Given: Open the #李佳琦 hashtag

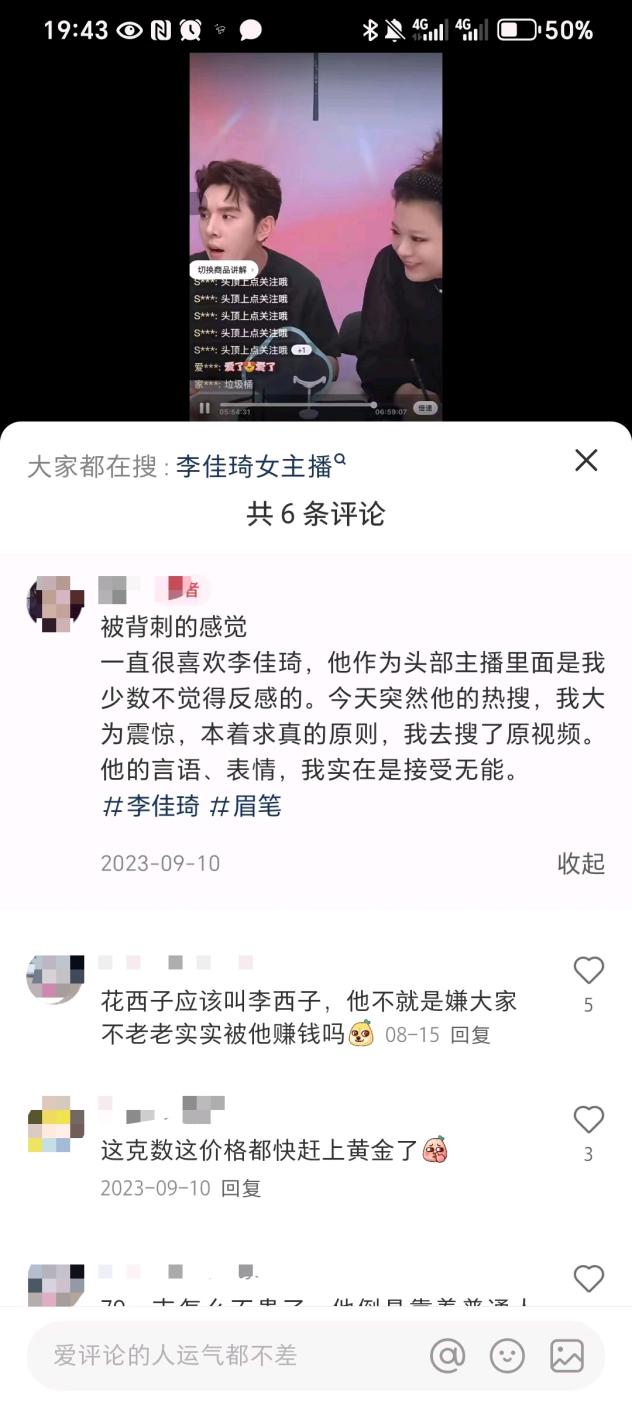Looking at the screenshot, I should pos(151,806).
